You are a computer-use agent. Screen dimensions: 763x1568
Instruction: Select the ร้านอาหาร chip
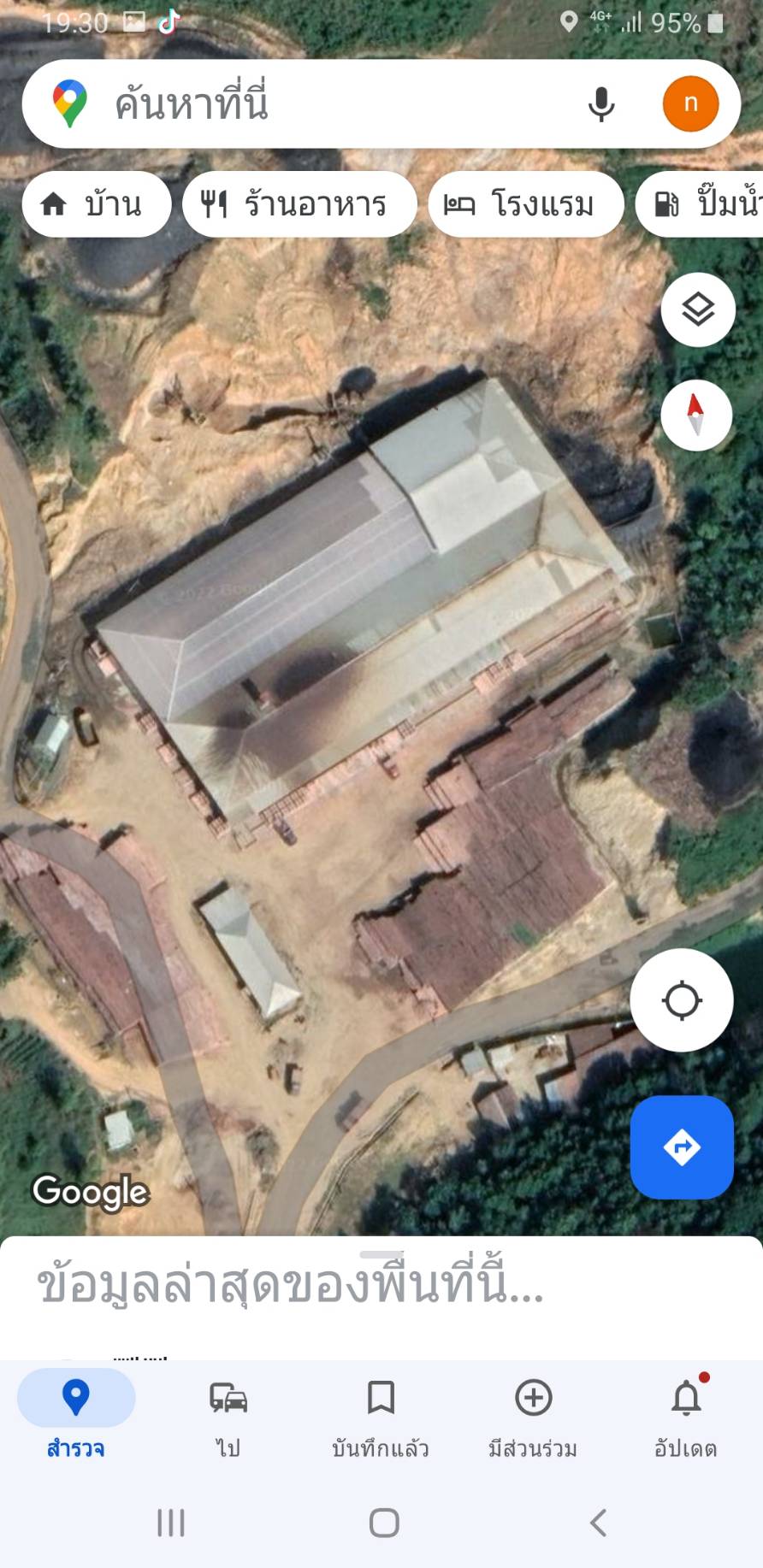click(299, 204)
